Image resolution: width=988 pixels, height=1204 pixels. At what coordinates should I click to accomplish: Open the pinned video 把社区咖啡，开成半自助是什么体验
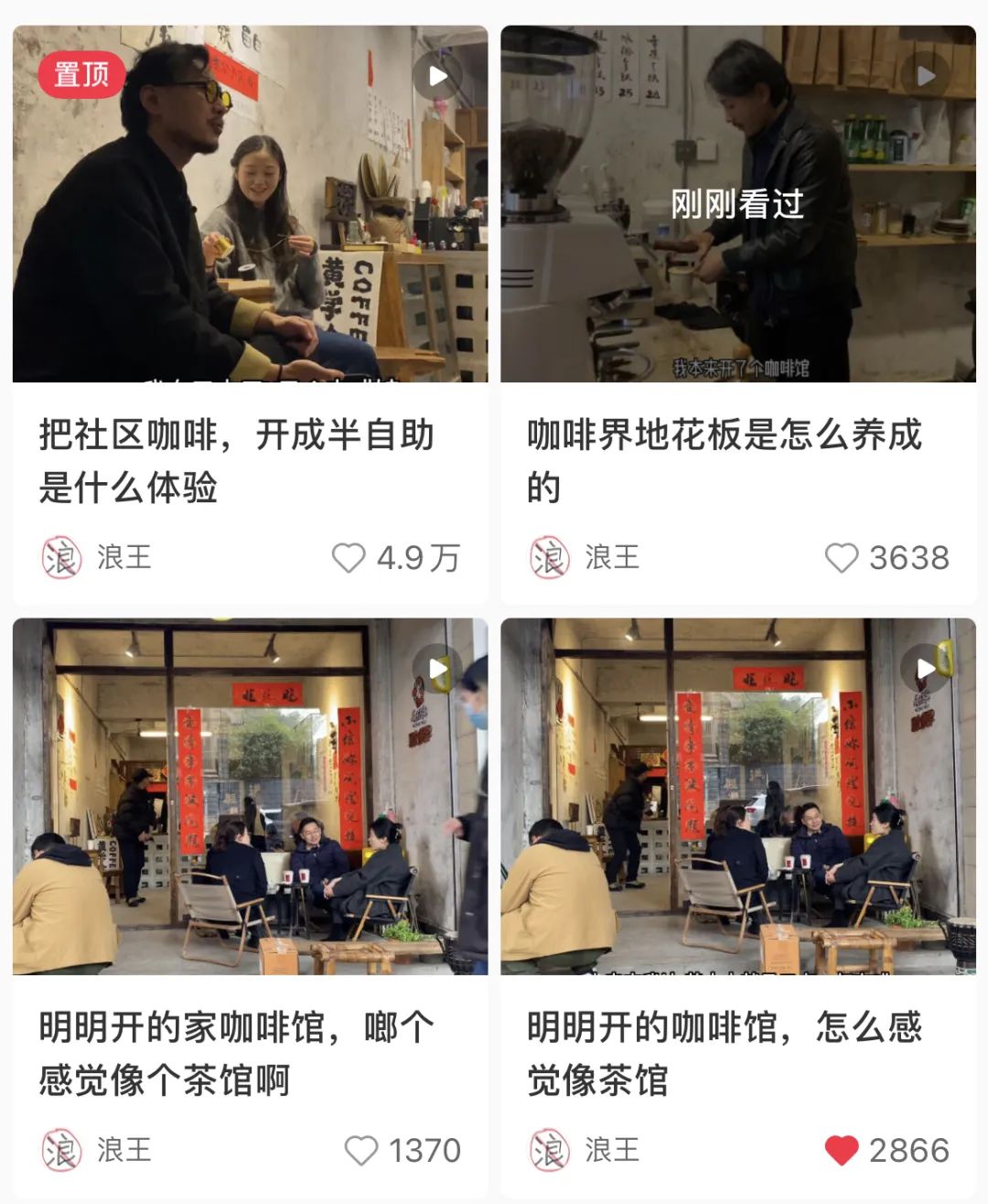(250, 205)
